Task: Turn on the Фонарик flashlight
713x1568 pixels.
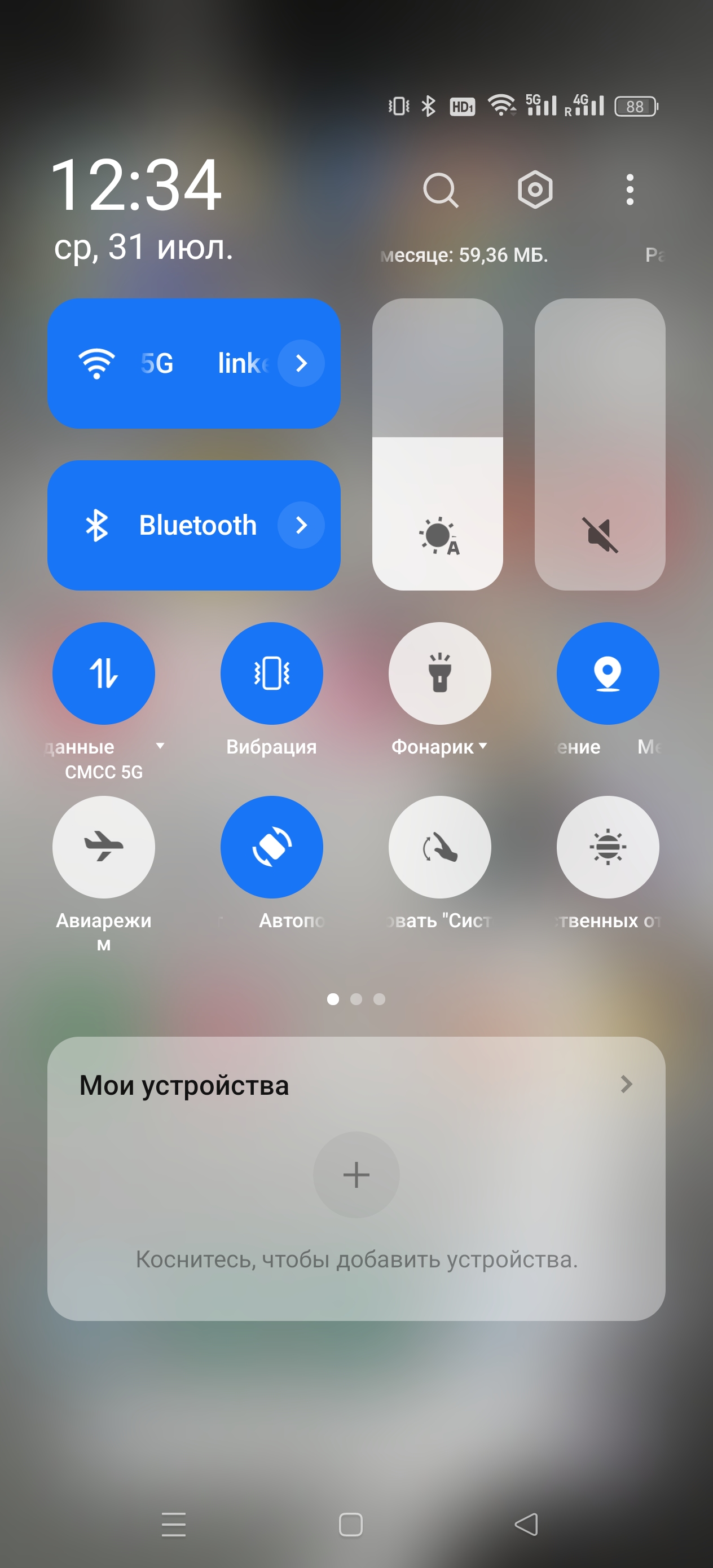Action: (x=439, y=673)
